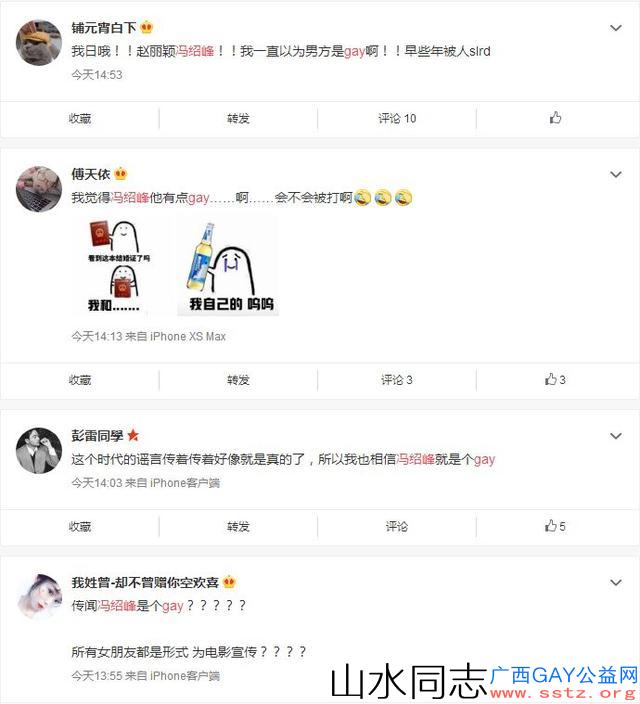
Task: Comment on 傅天依's post
Action: (397, 380)
